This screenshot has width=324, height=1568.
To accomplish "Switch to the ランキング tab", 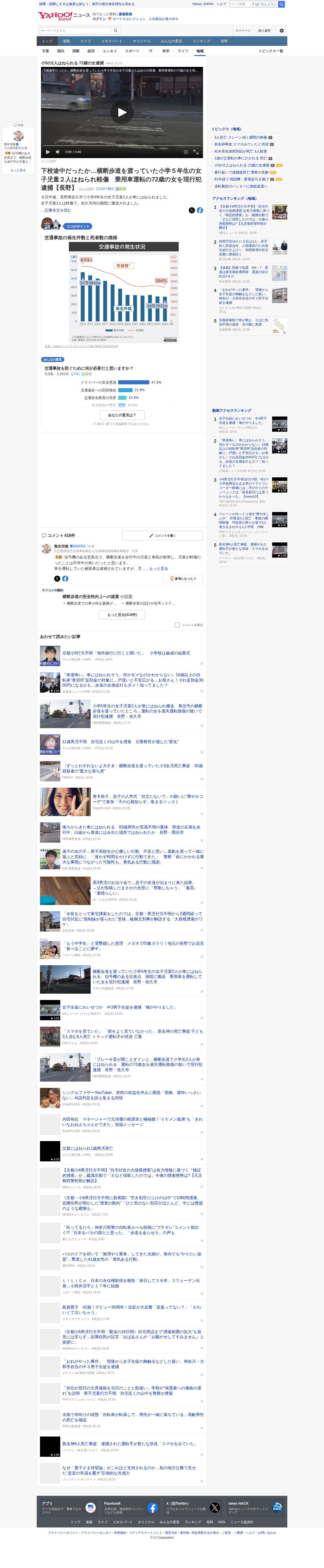I will coord(201,41).
